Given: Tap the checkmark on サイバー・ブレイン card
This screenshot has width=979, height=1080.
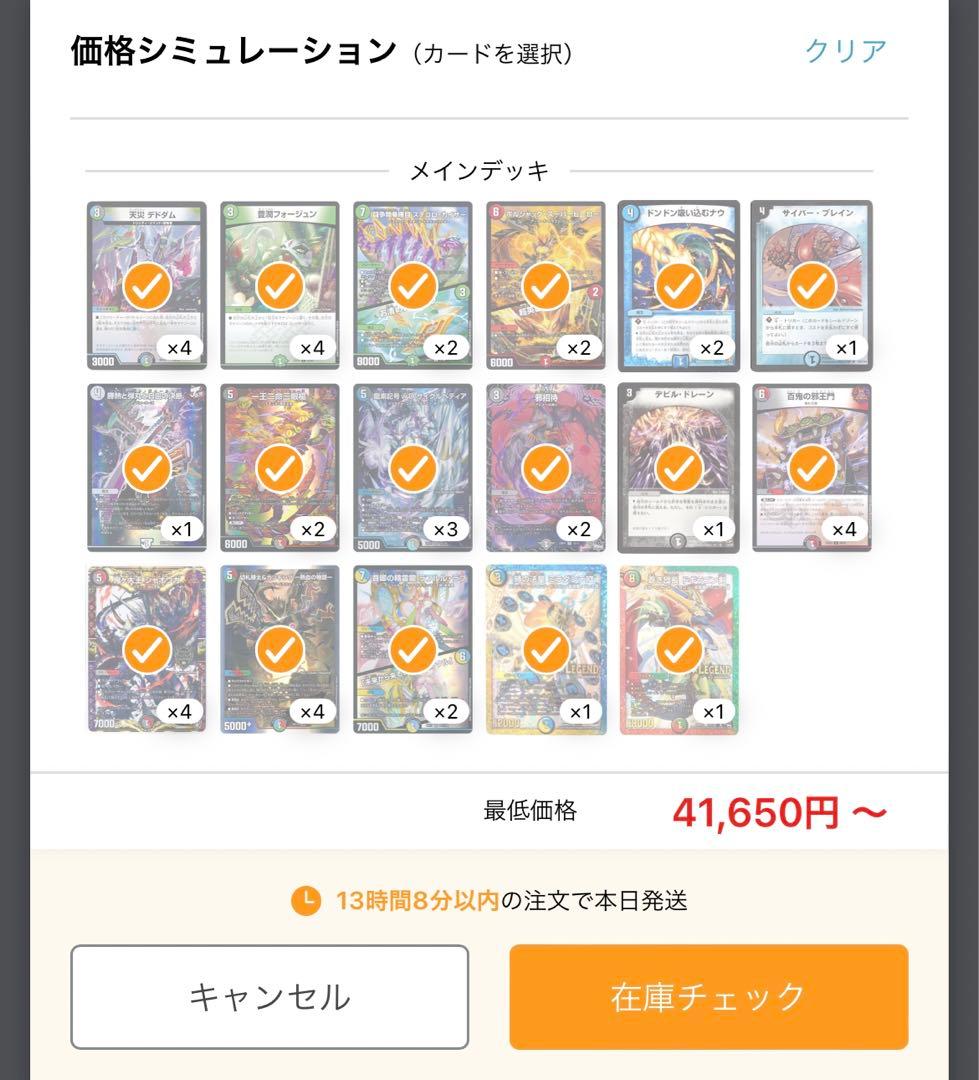Looking at the screenshot, I should click(811, 285).
